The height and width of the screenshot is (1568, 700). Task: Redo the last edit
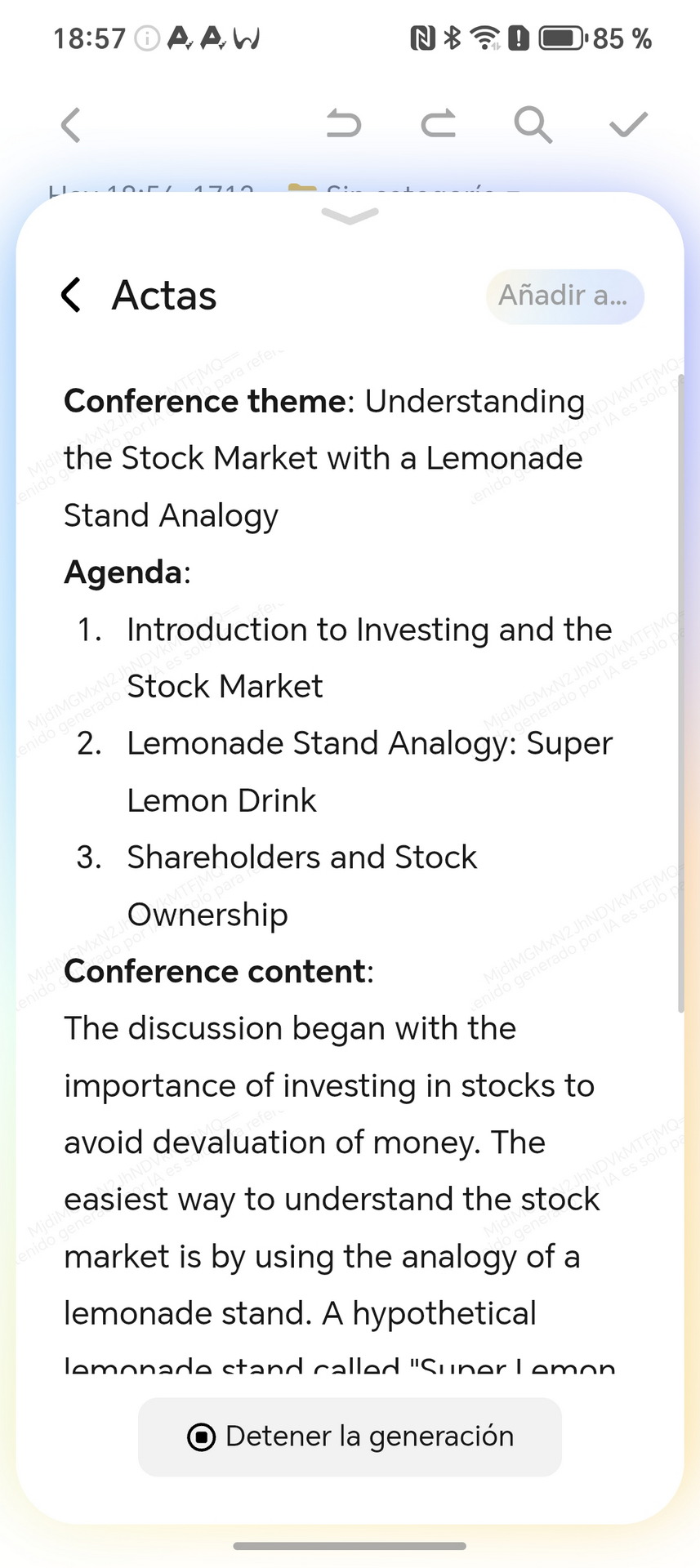[439, 124]
